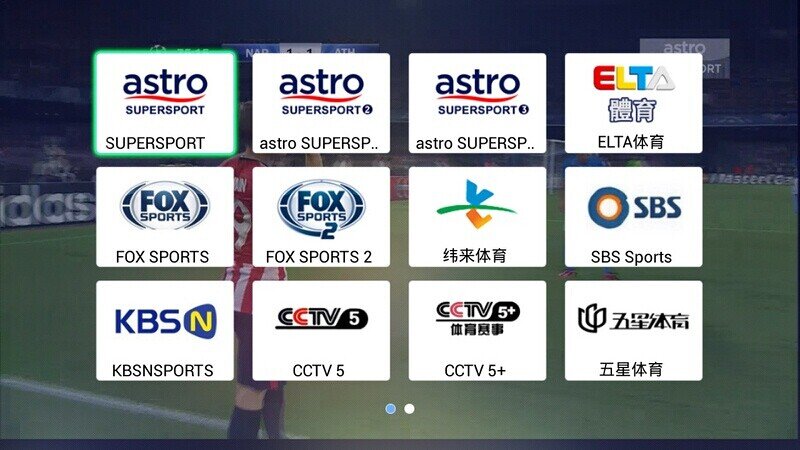Go to the second page indicator dot
This screenshot has height=450, width=800.
coord(409,409)
